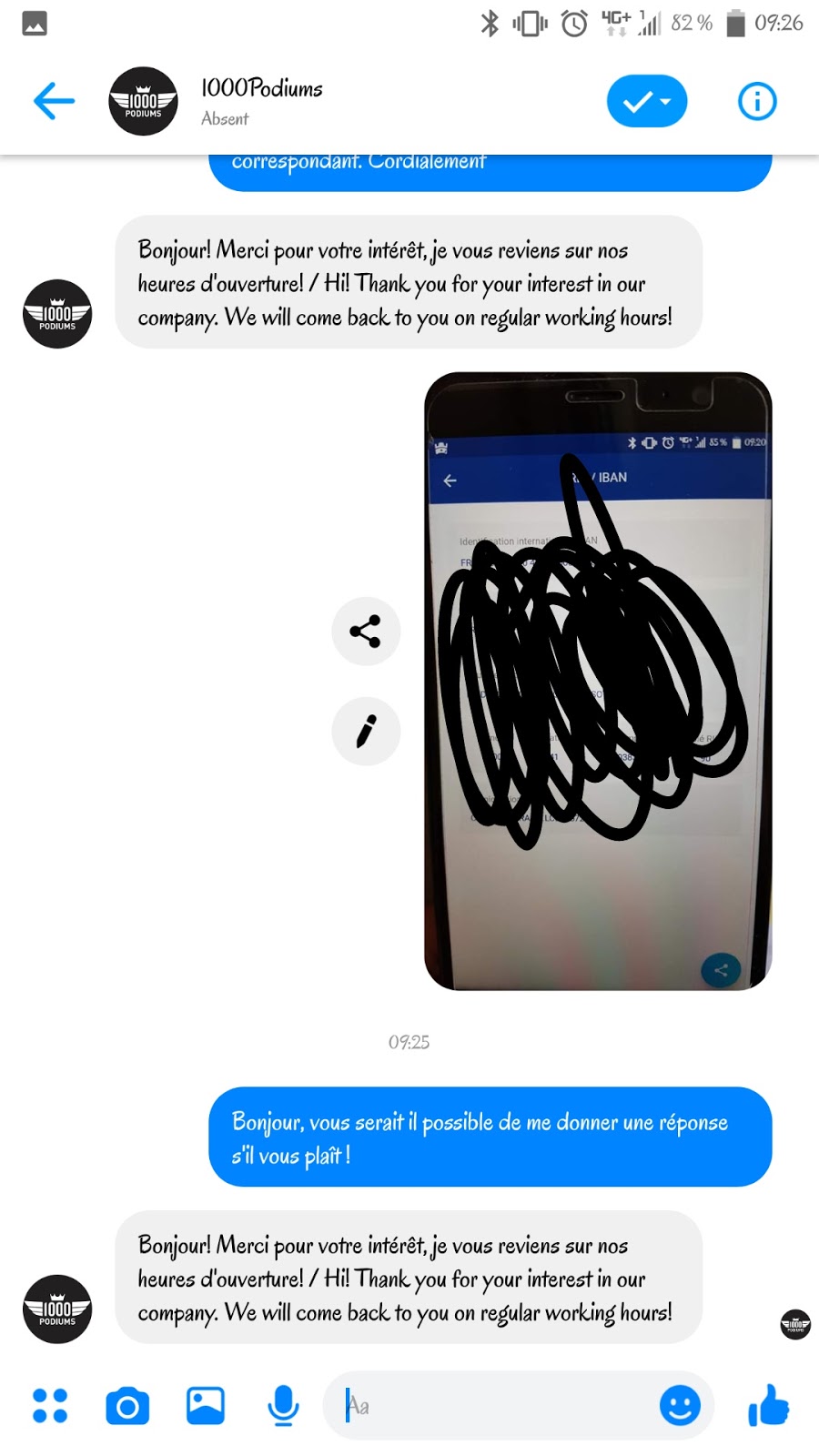Share the sent IBAN photo
The width and height of the screenshot is (819, 1456).
click(366, 632)
